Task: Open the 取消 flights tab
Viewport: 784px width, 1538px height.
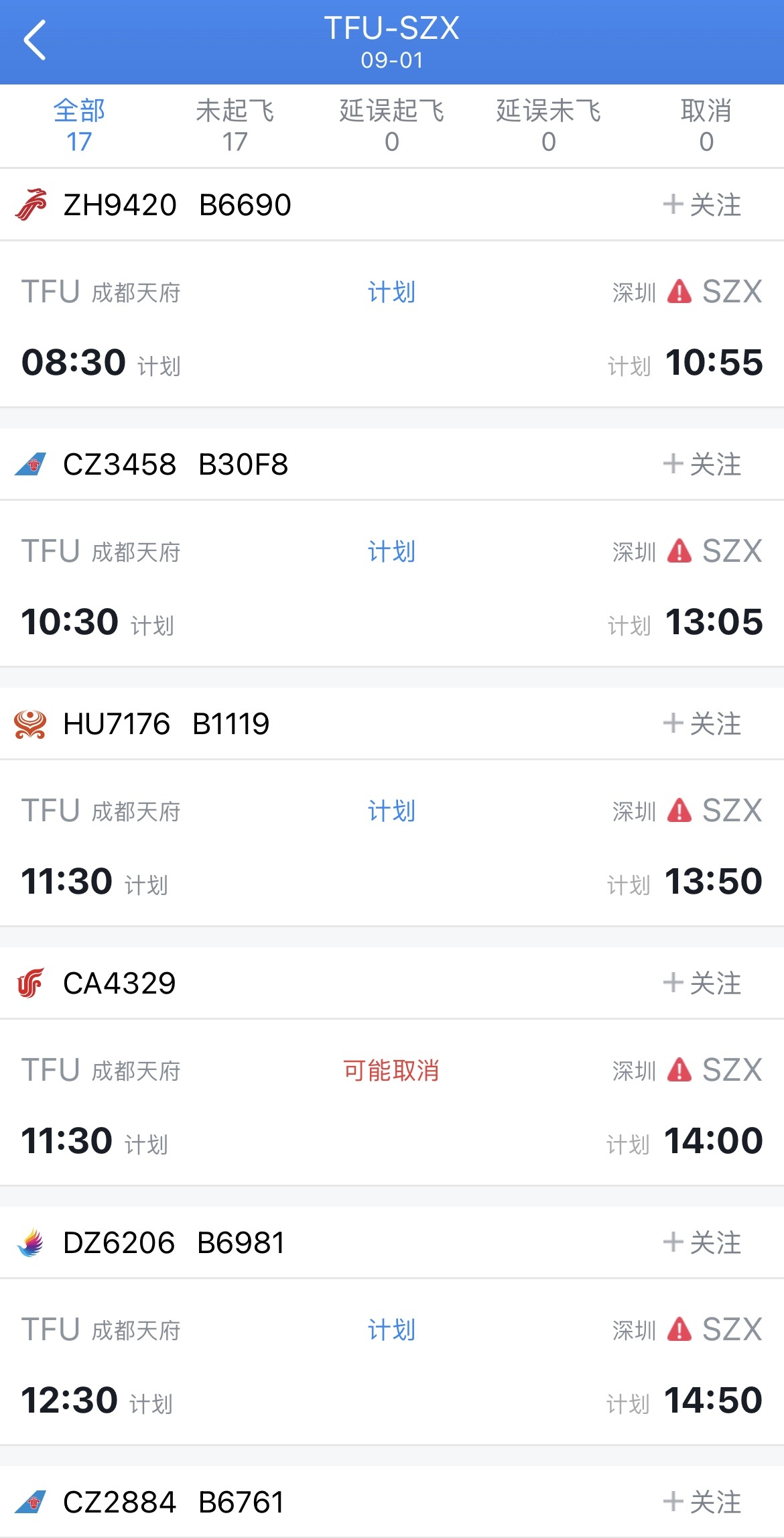Action: click(x=706, y=125)
